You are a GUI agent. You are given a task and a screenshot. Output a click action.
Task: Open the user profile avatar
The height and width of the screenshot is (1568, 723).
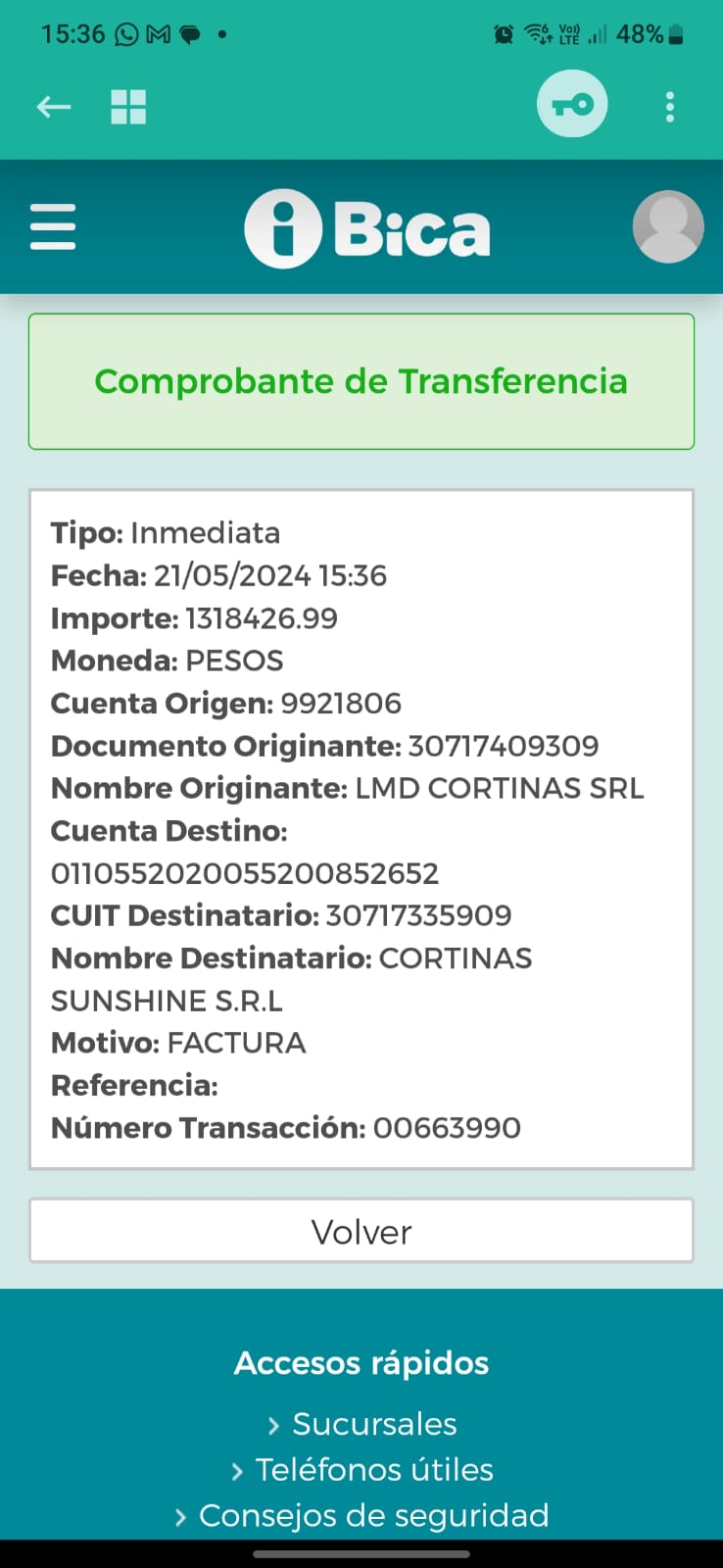tap(668, 227)
